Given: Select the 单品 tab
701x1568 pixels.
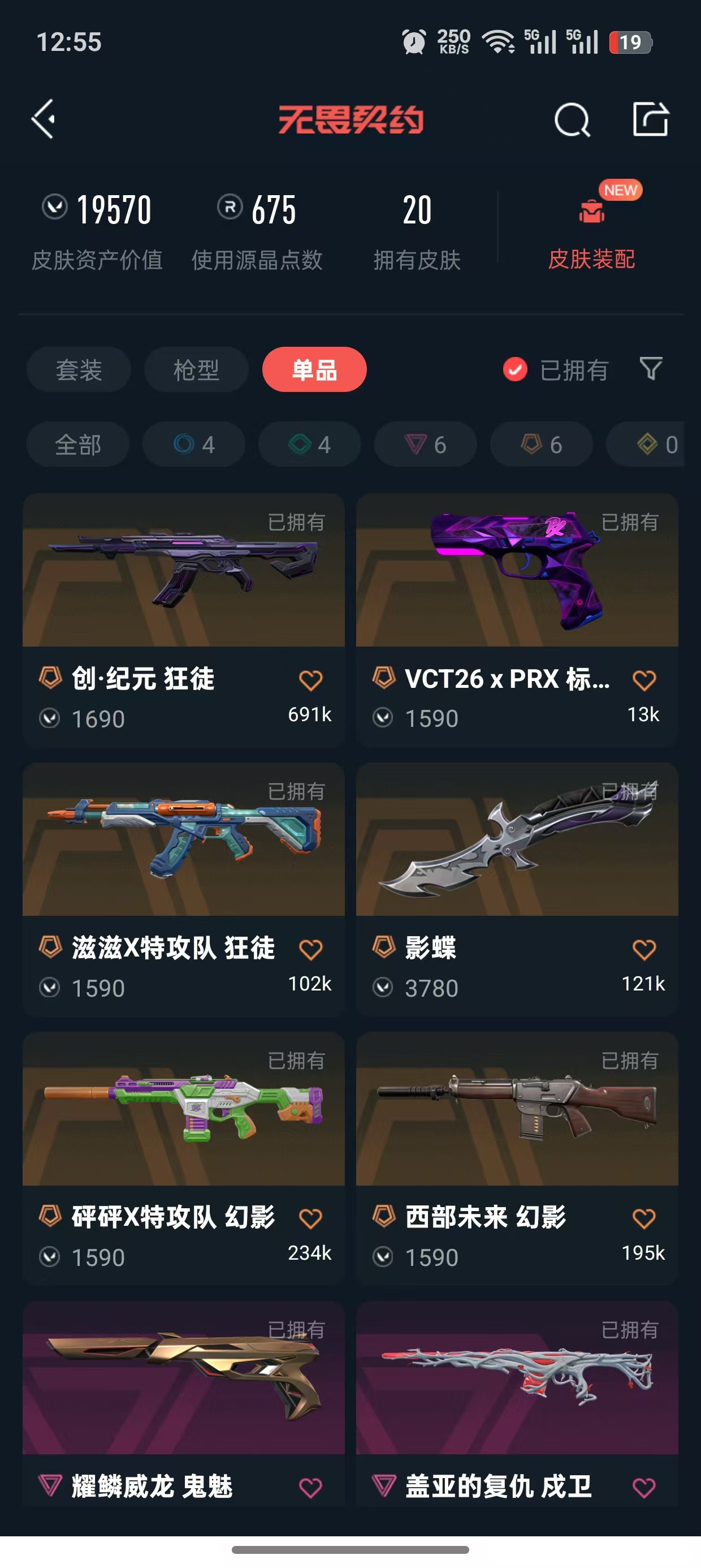Looking at the screenshot, I should click(314, 369).
